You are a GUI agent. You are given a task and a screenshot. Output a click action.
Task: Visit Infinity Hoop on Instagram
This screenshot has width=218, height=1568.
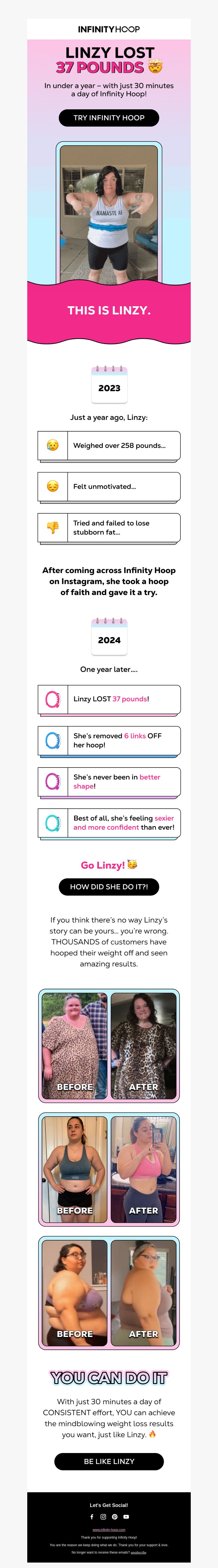point(103,1517)
